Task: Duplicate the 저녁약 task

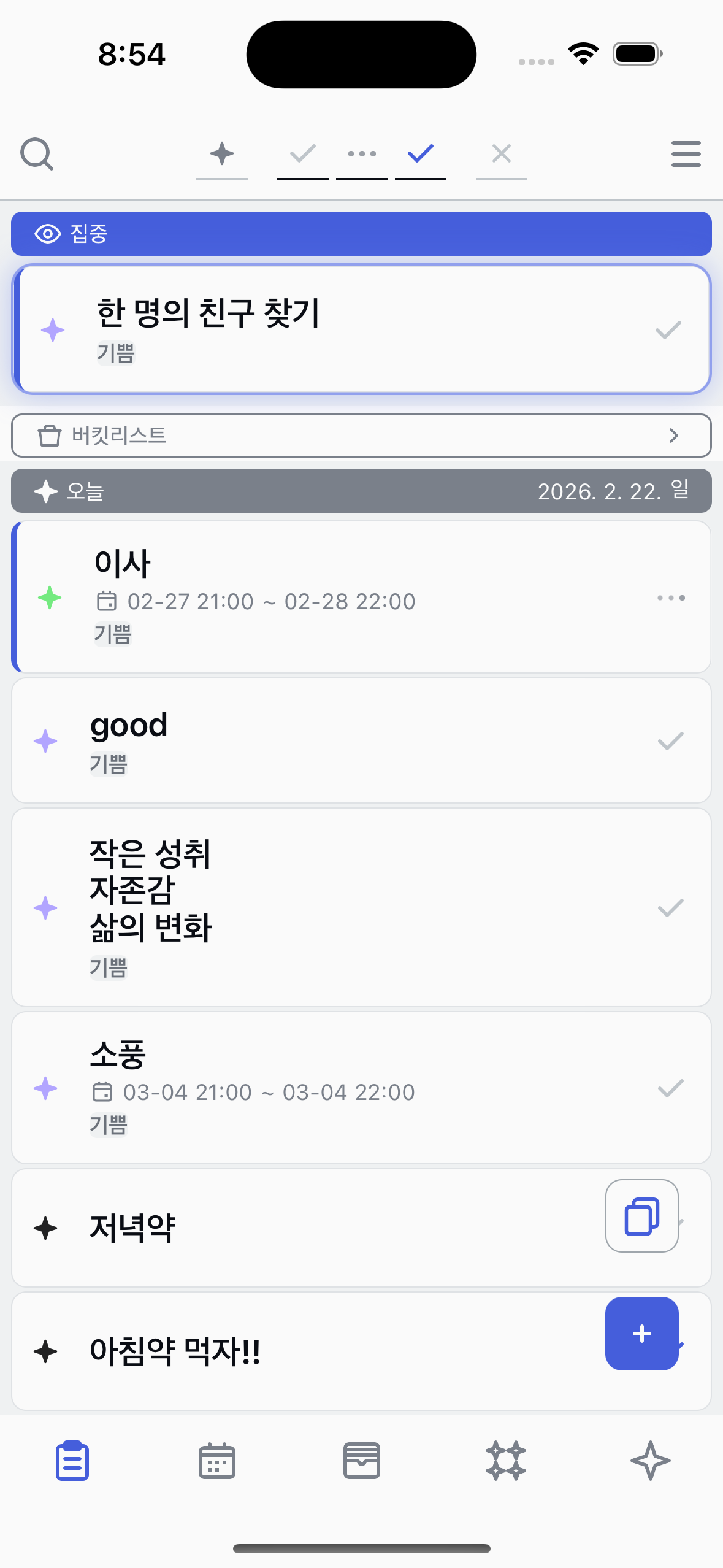Action: [641, 1216]
